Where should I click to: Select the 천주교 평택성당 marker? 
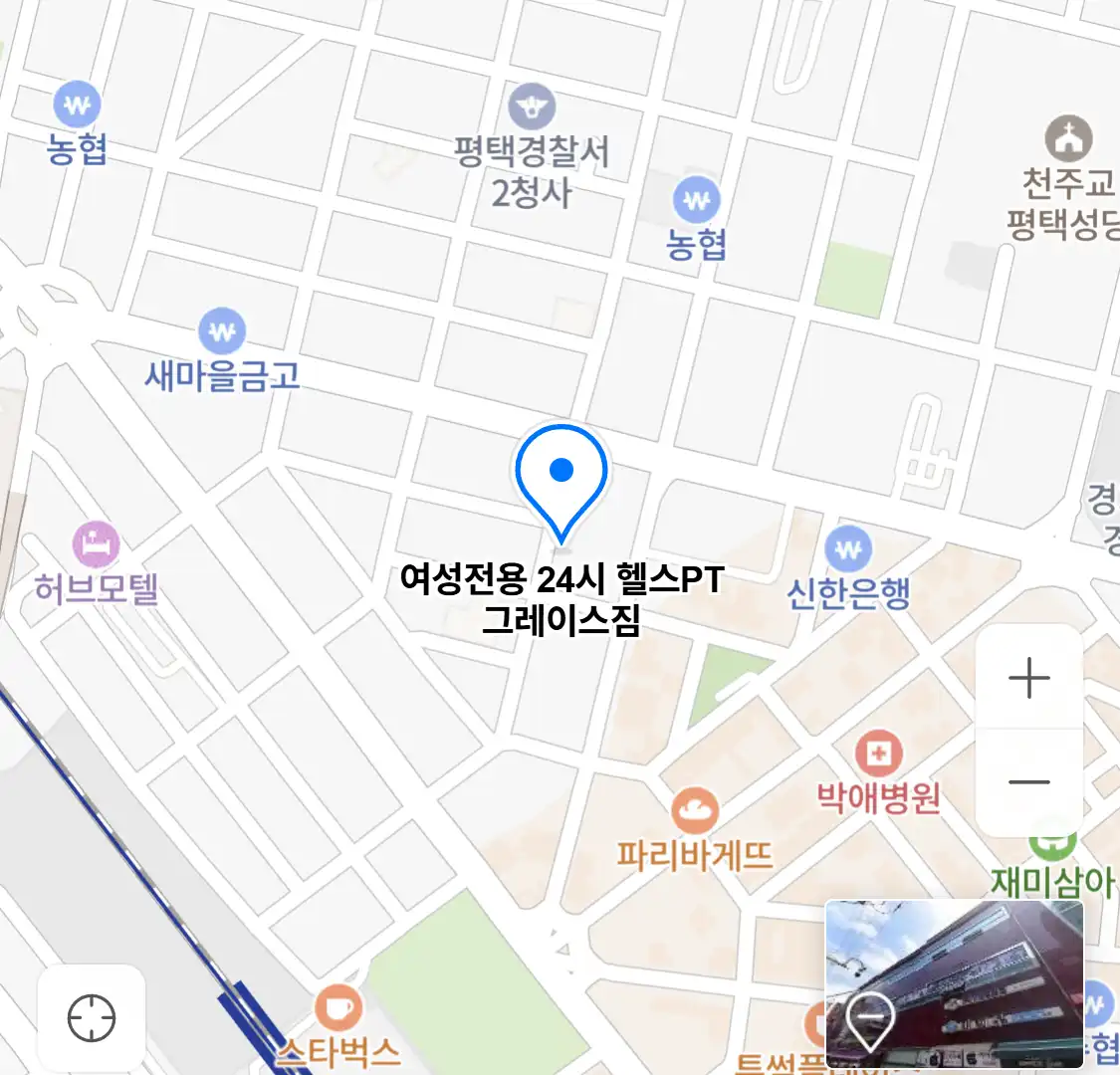click(x=1068, y=139)
